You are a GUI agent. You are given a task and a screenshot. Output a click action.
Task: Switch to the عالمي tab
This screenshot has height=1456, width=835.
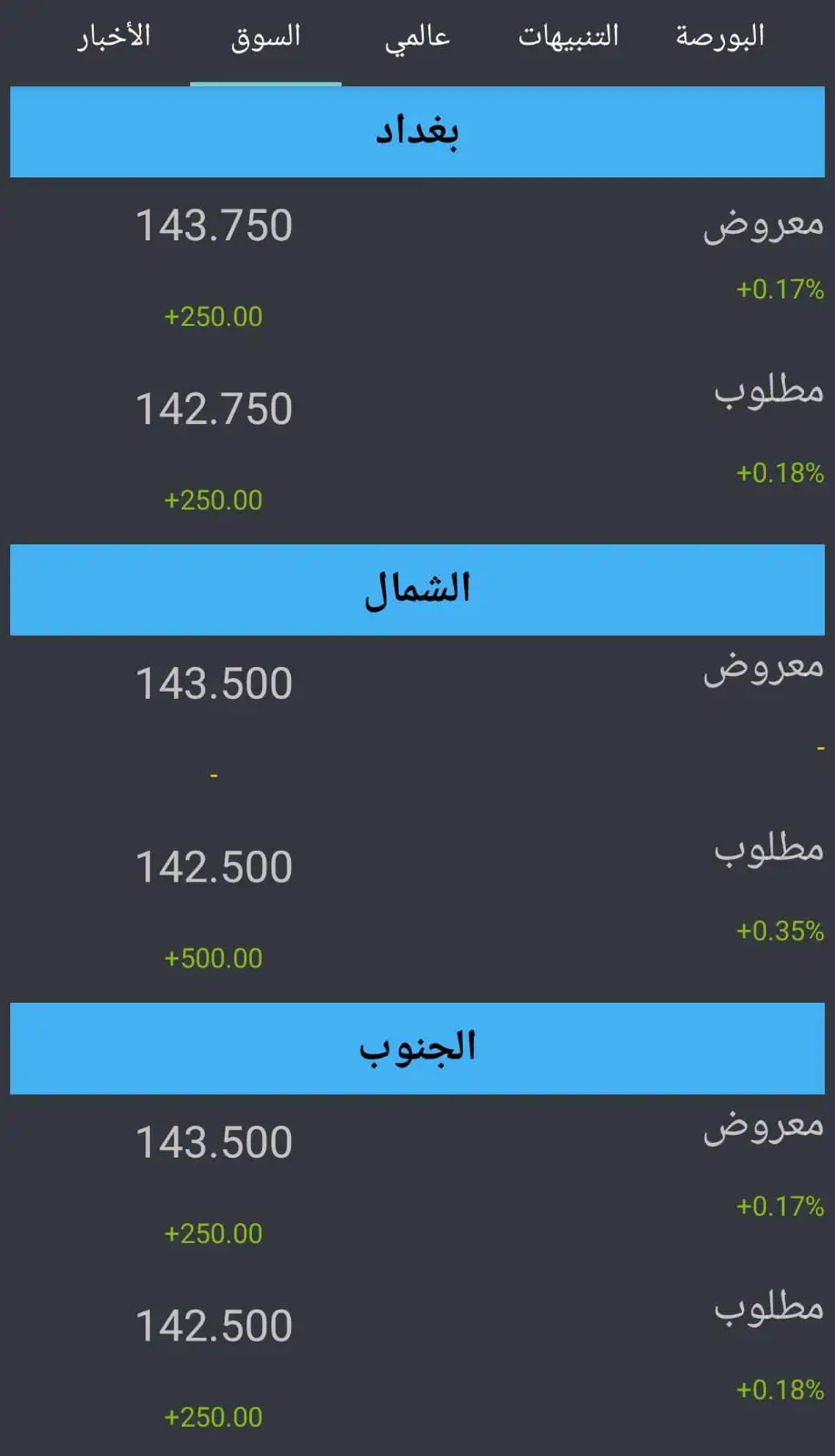point(417,36)
